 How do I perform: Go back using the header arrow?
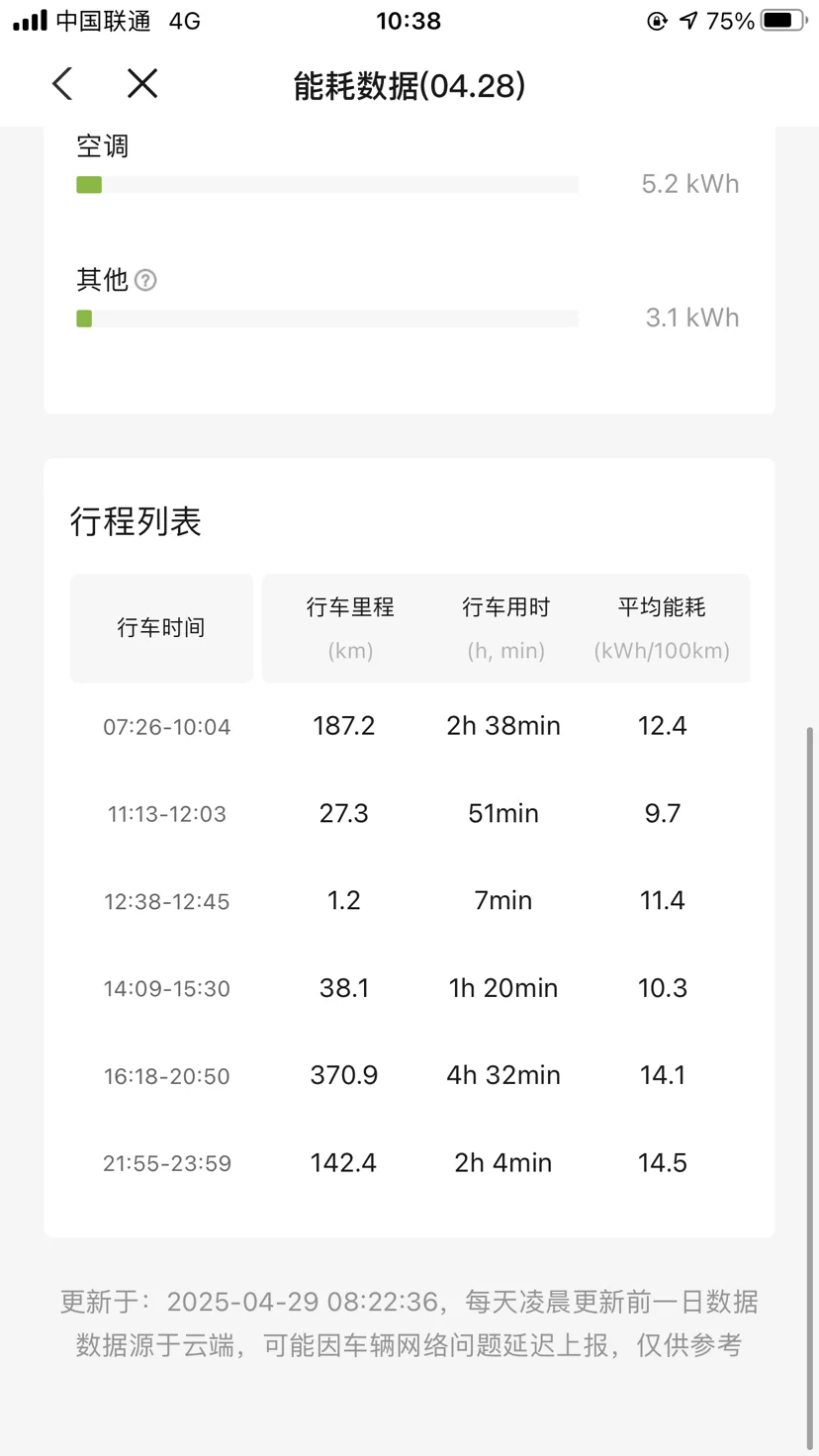tap(62, 84)
